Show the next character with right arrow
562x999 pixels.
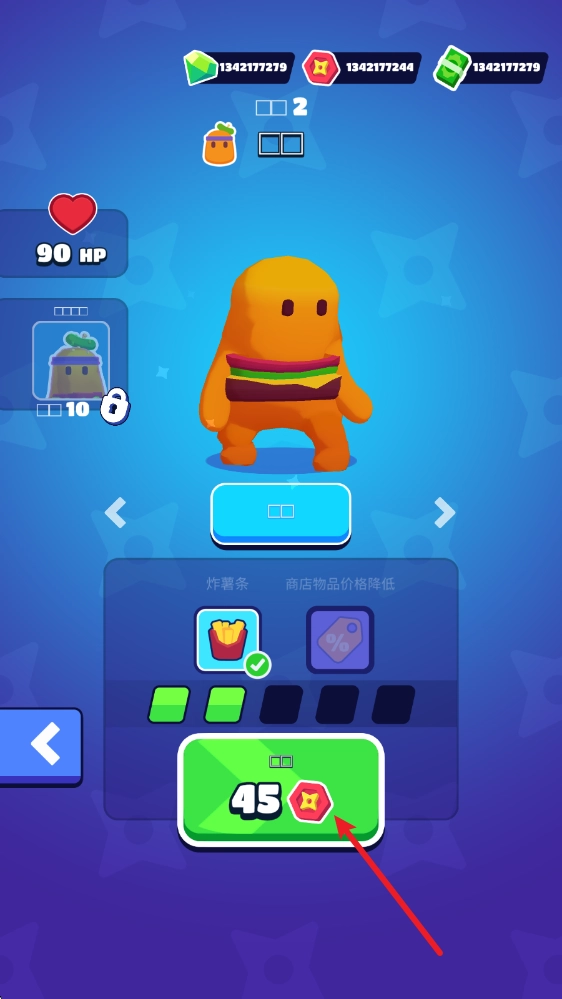[x=445, y=513]
